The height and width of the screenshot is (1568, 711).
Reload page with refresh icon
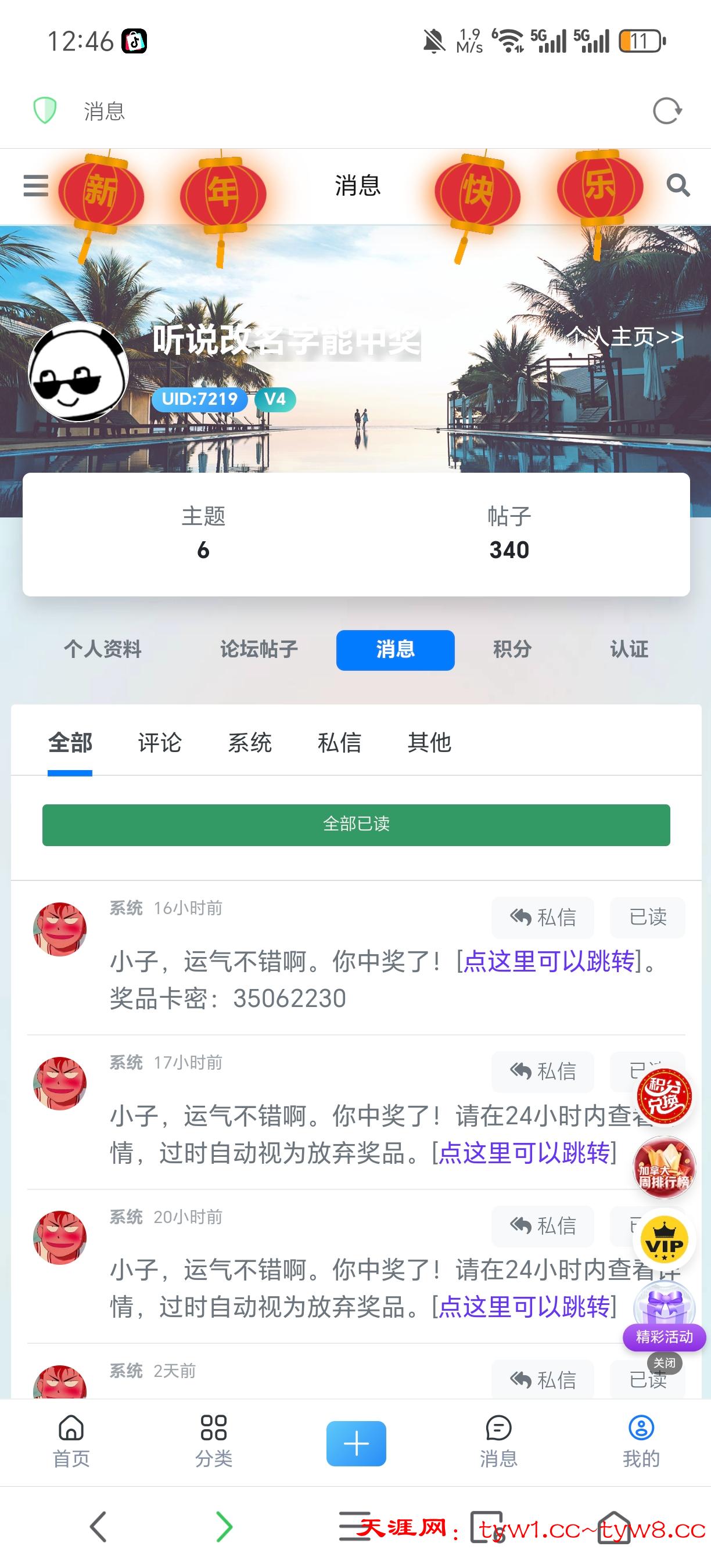coord(667,112)
